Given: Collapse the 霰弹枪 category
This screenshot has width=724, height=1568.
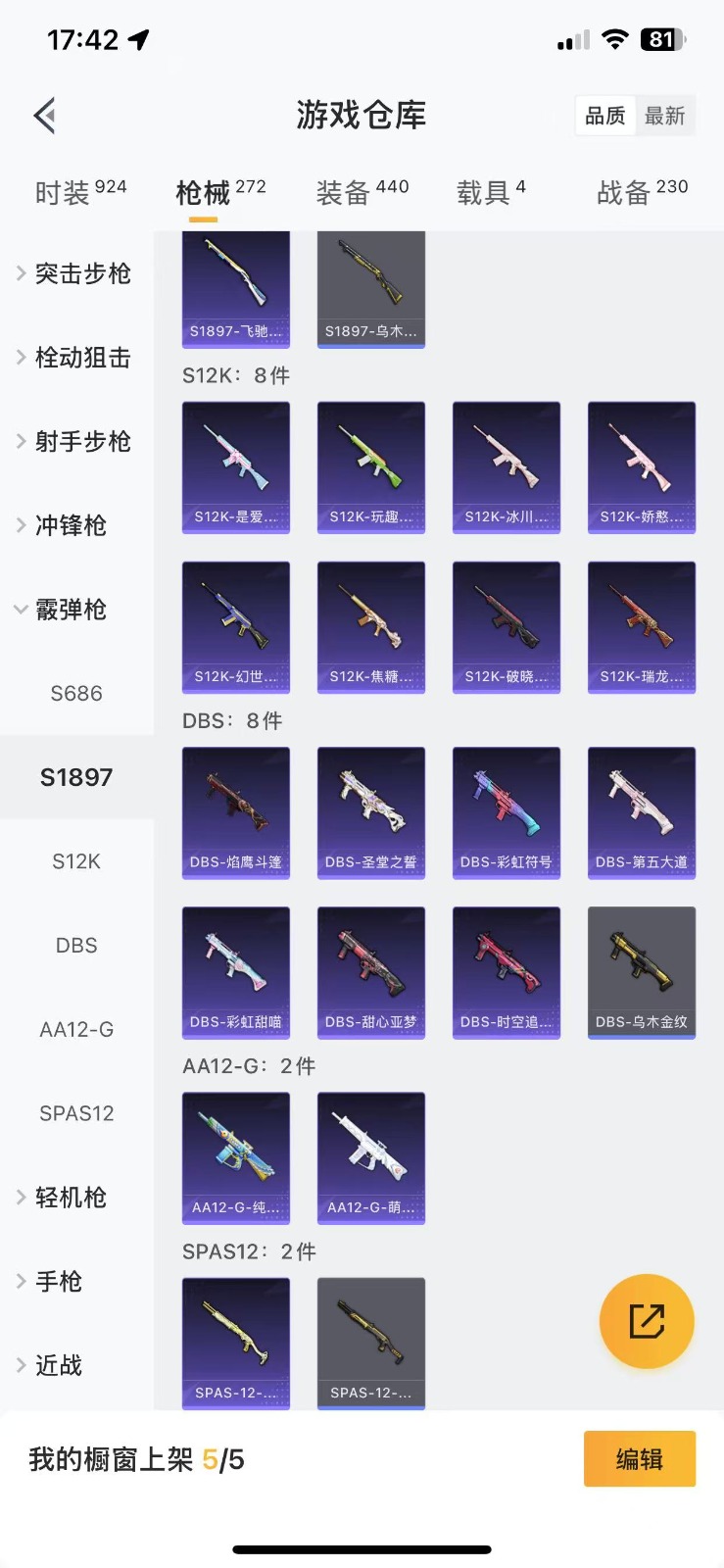Looking at the screenshot, I should click(x=69, y=610).
